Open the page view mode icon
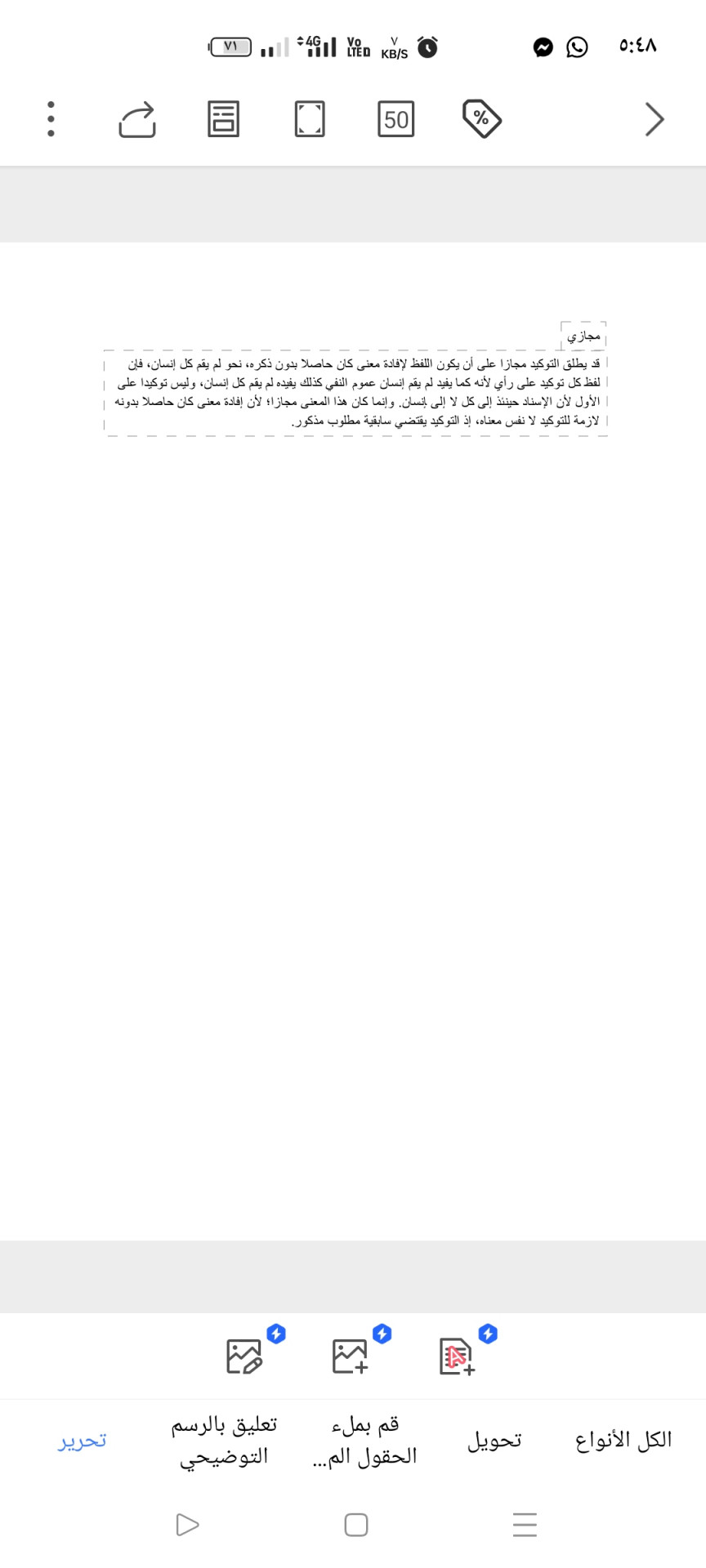 click(223, 119)
